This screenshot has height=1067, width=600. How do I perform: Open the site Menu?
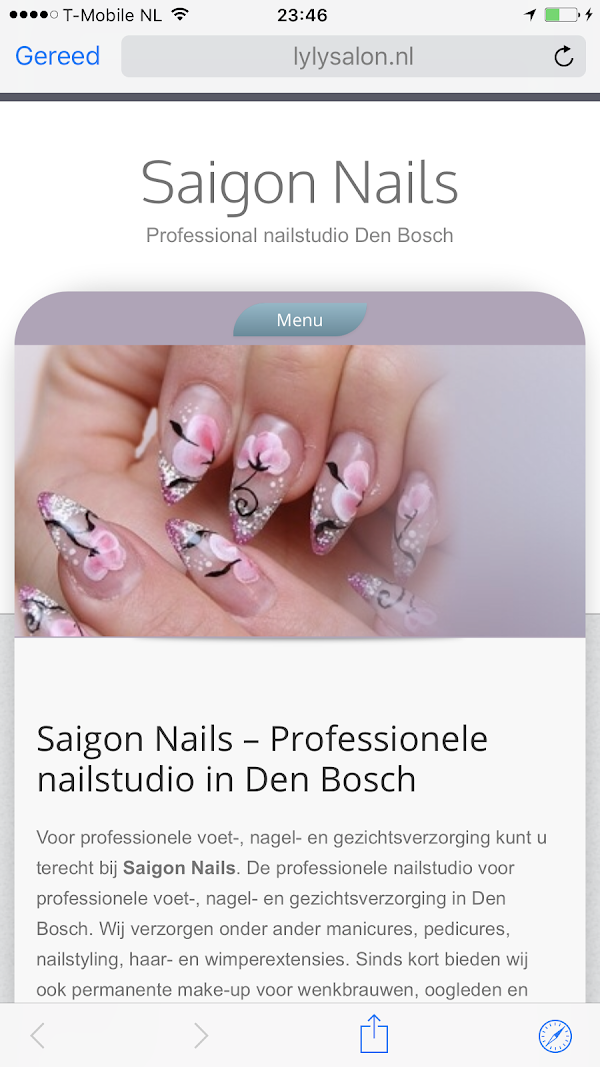(300, 320)
